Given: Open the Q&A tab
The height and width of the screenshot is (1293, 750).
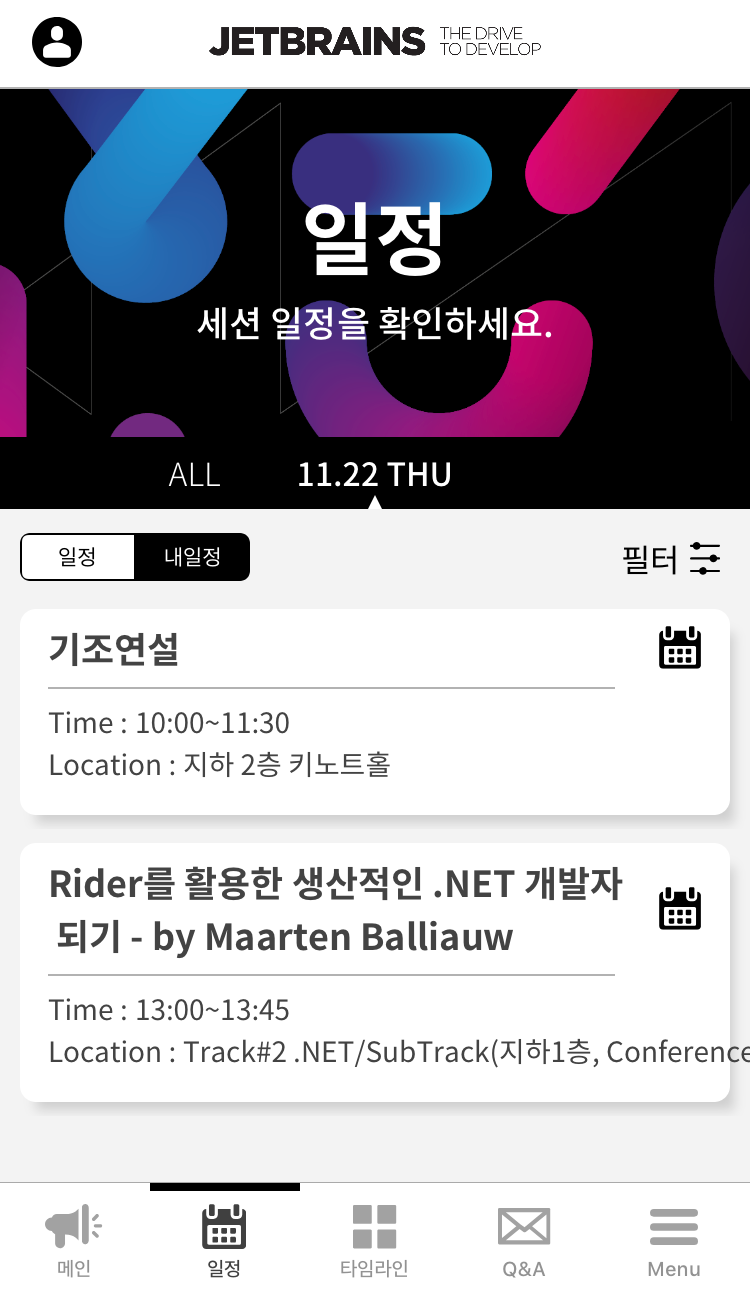Looking at the screenshot, I should coord(524,1241).
